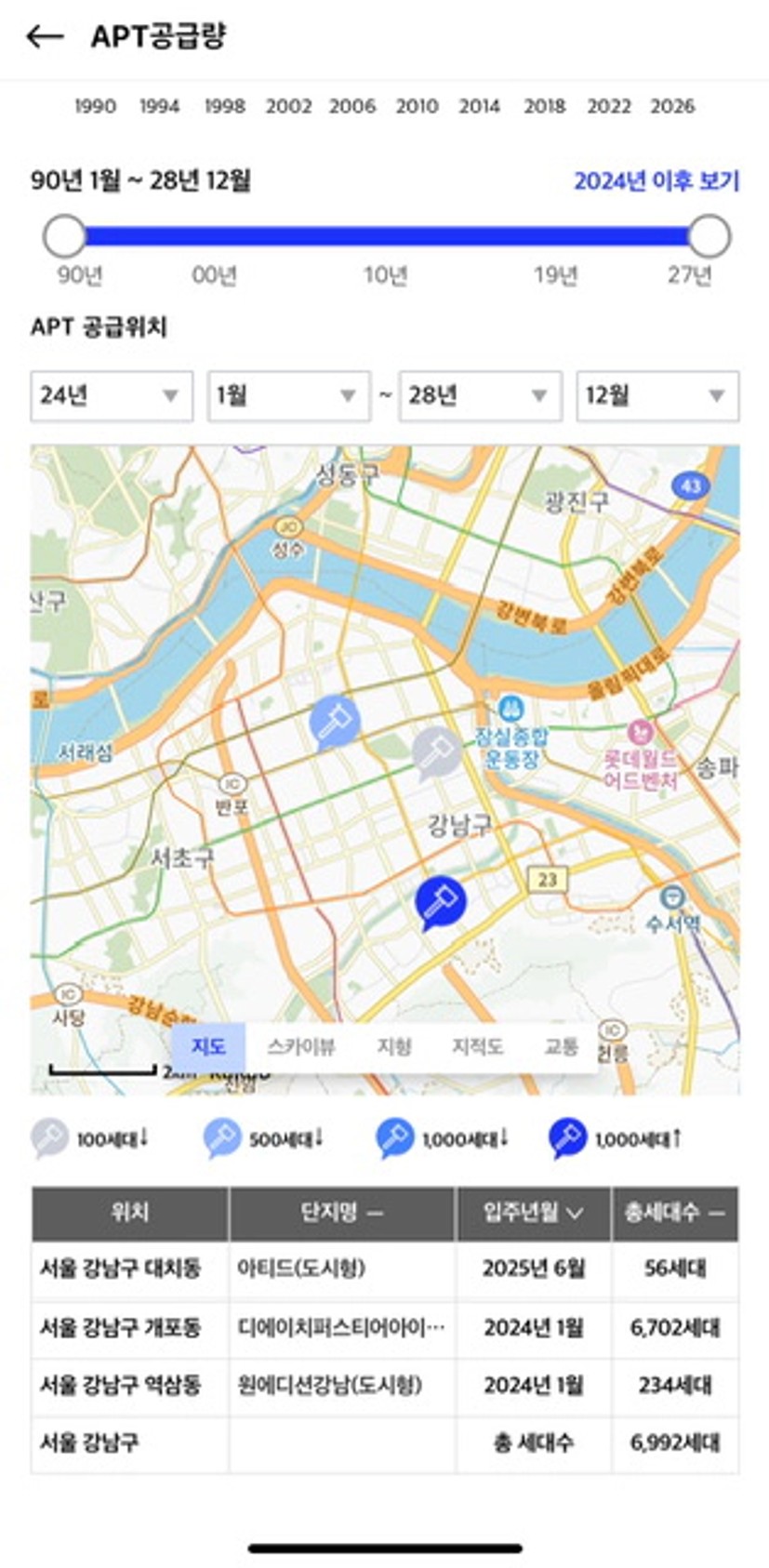Switch the map to 스카이뷰 mode
The height and width of the screenshot is (1568, 769).
point(301,1046)
